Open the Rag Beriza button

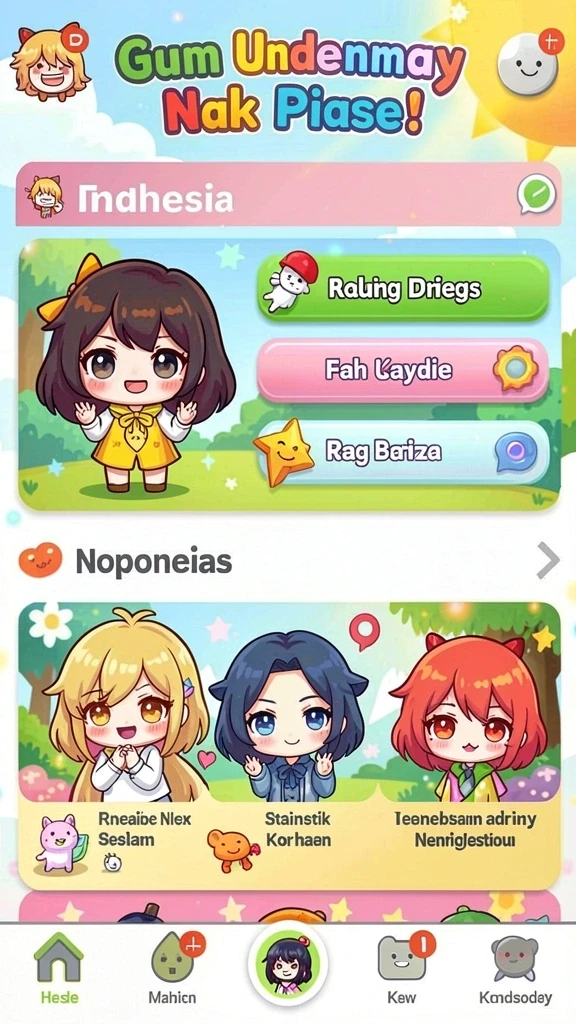[404, 452]
